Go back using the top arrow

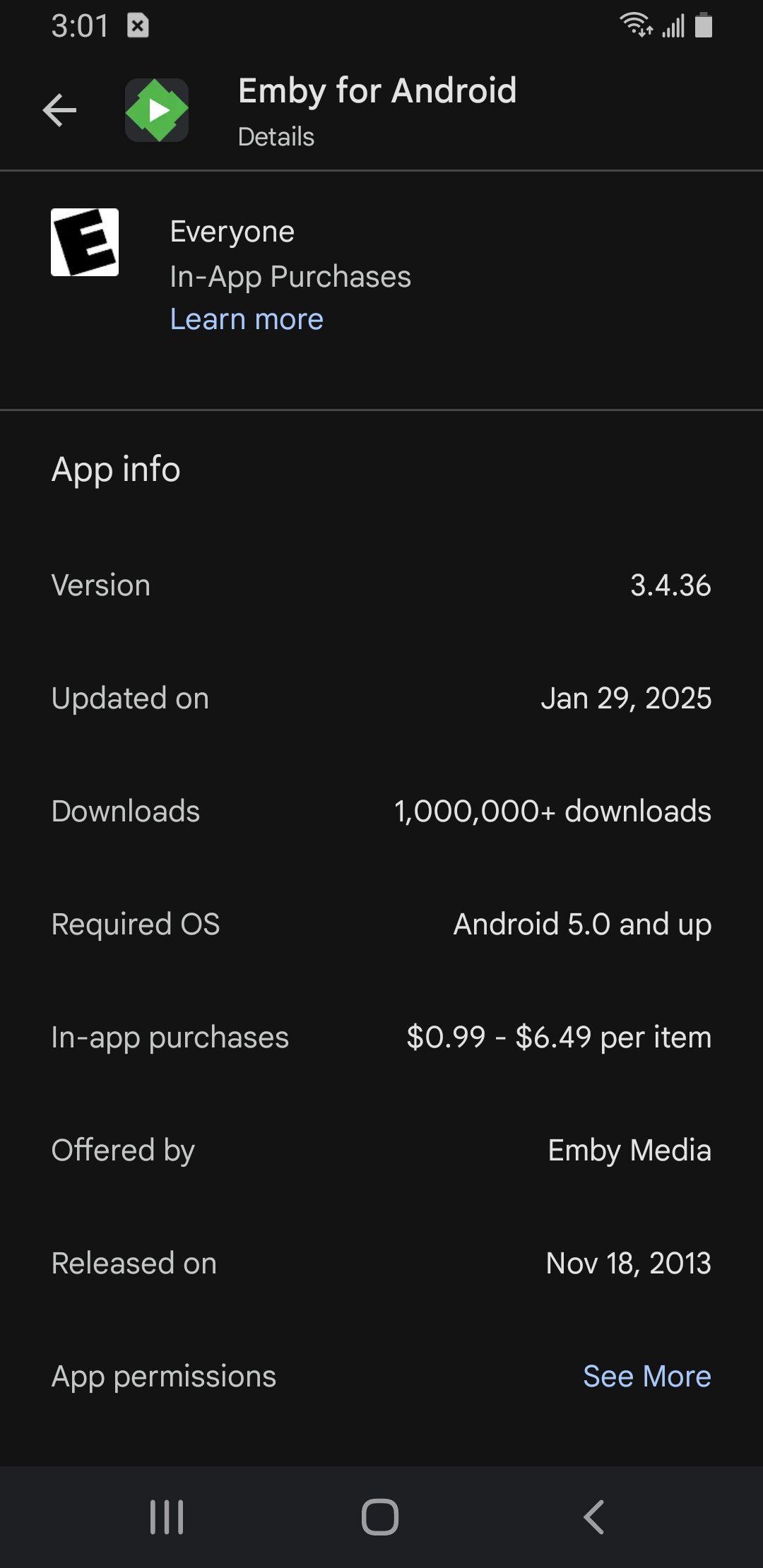[x=59, y=111]
